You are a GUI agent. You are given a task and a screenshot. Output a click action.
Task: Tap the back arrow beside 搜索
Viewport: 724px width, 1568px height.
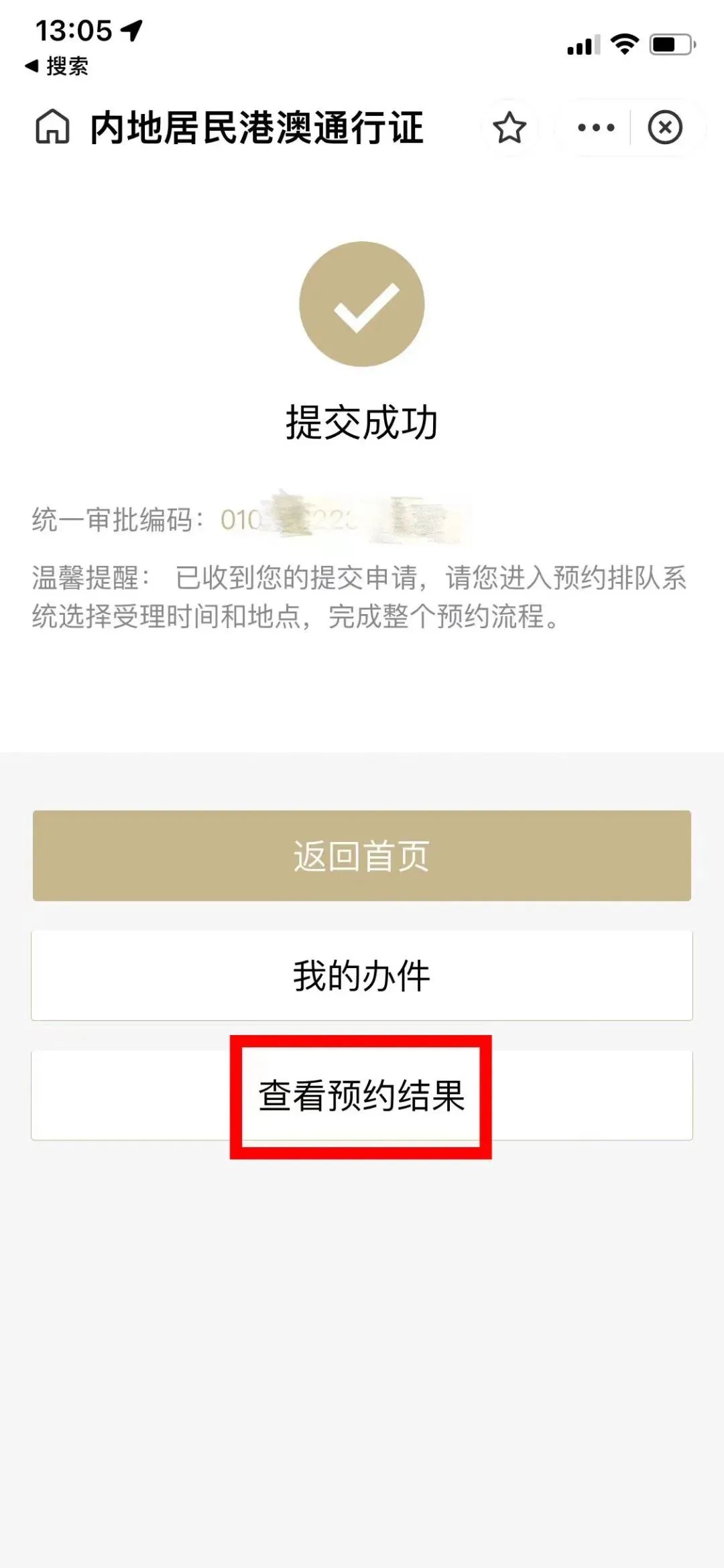pos(28,66)
